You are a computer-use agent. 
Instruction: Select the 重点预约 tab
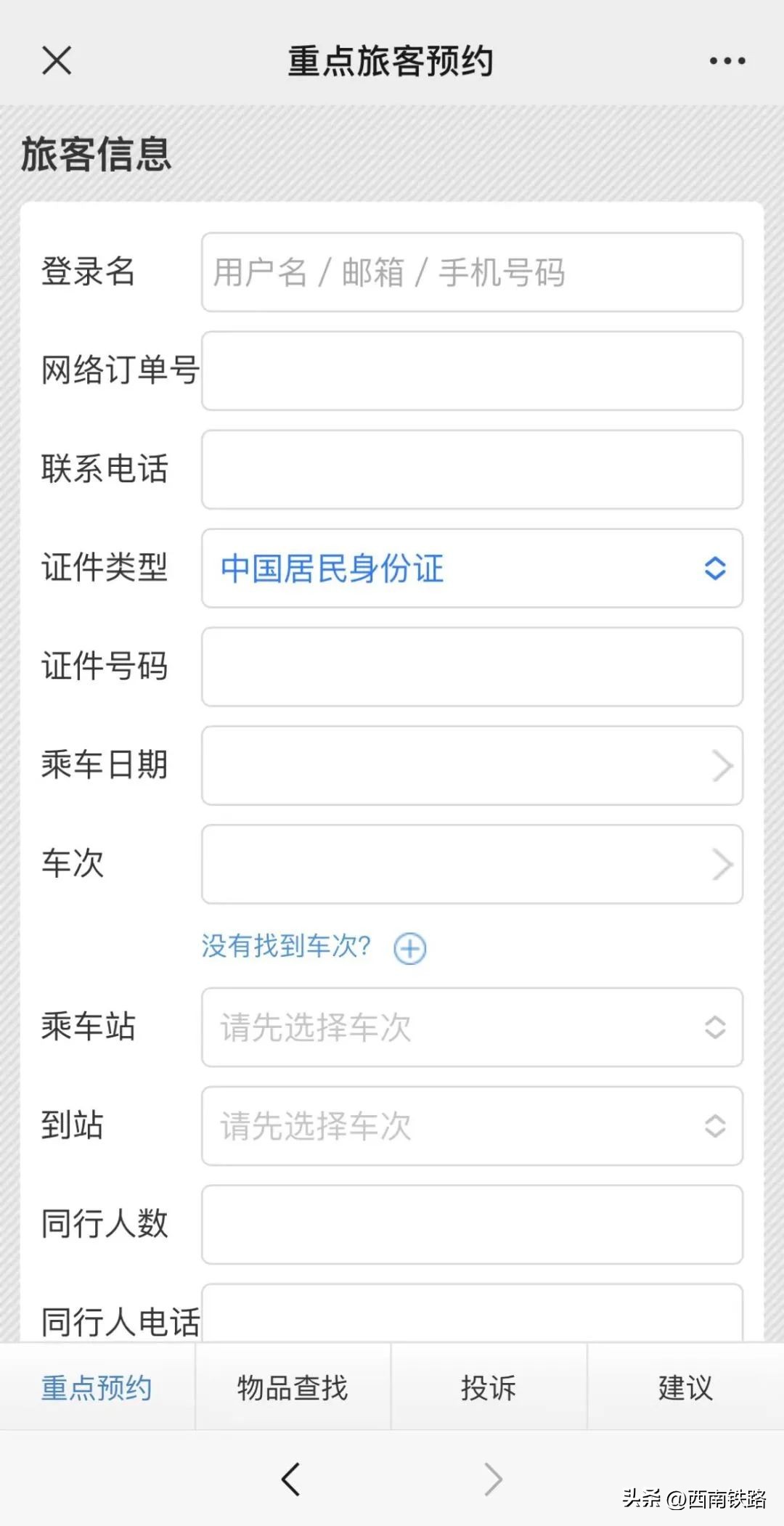point(97,1389)
